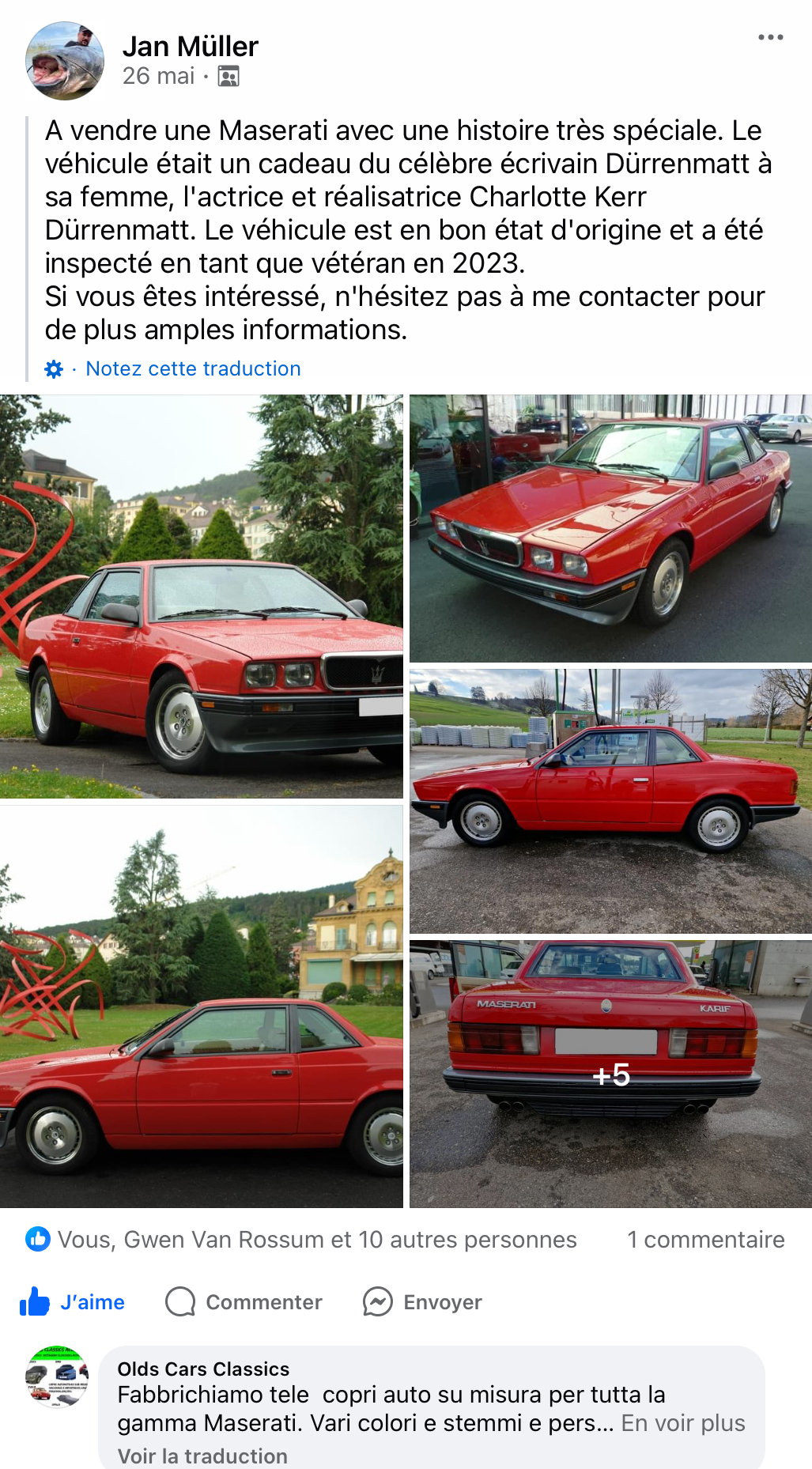The width and height of the screenshot is (812, 1469).
Task: Open photo of Maserati at the showroom
Action: pyautogui.click(x=610, y=528)
